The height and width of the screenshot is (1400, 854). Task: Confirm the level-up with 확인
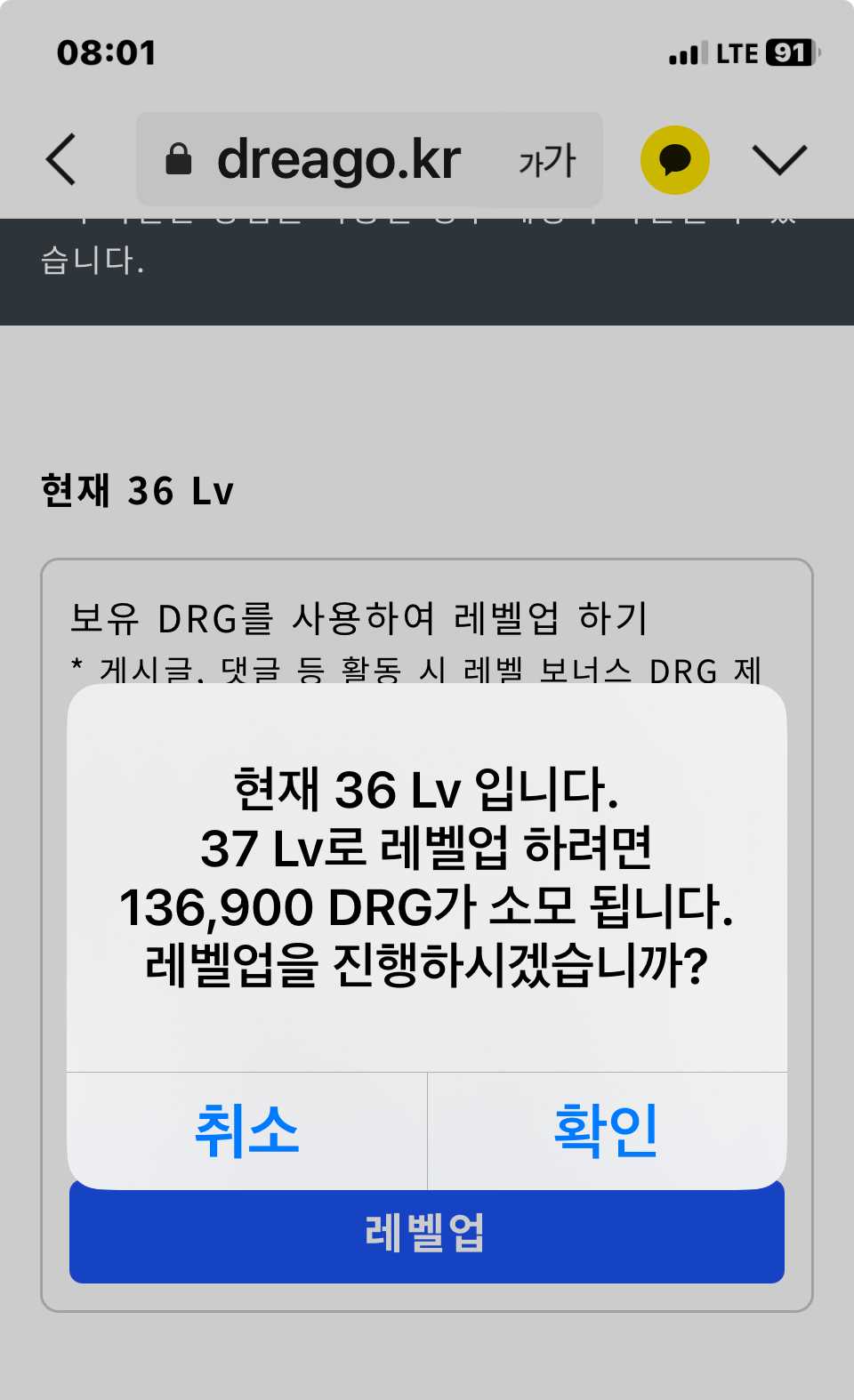607,1130
